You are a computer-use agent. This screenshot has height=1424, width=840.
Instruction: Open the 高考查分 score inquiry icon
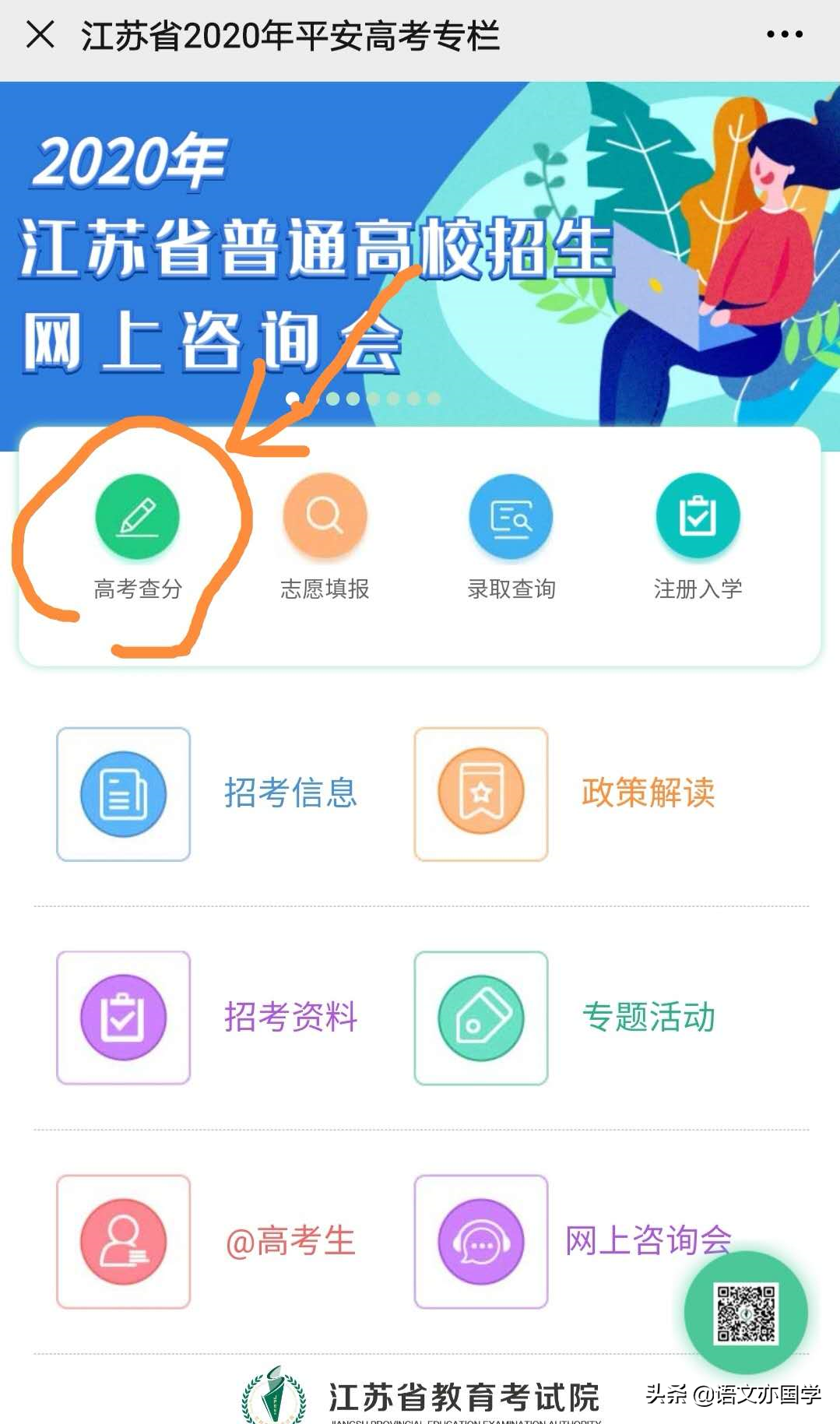(x=137, y=516)
